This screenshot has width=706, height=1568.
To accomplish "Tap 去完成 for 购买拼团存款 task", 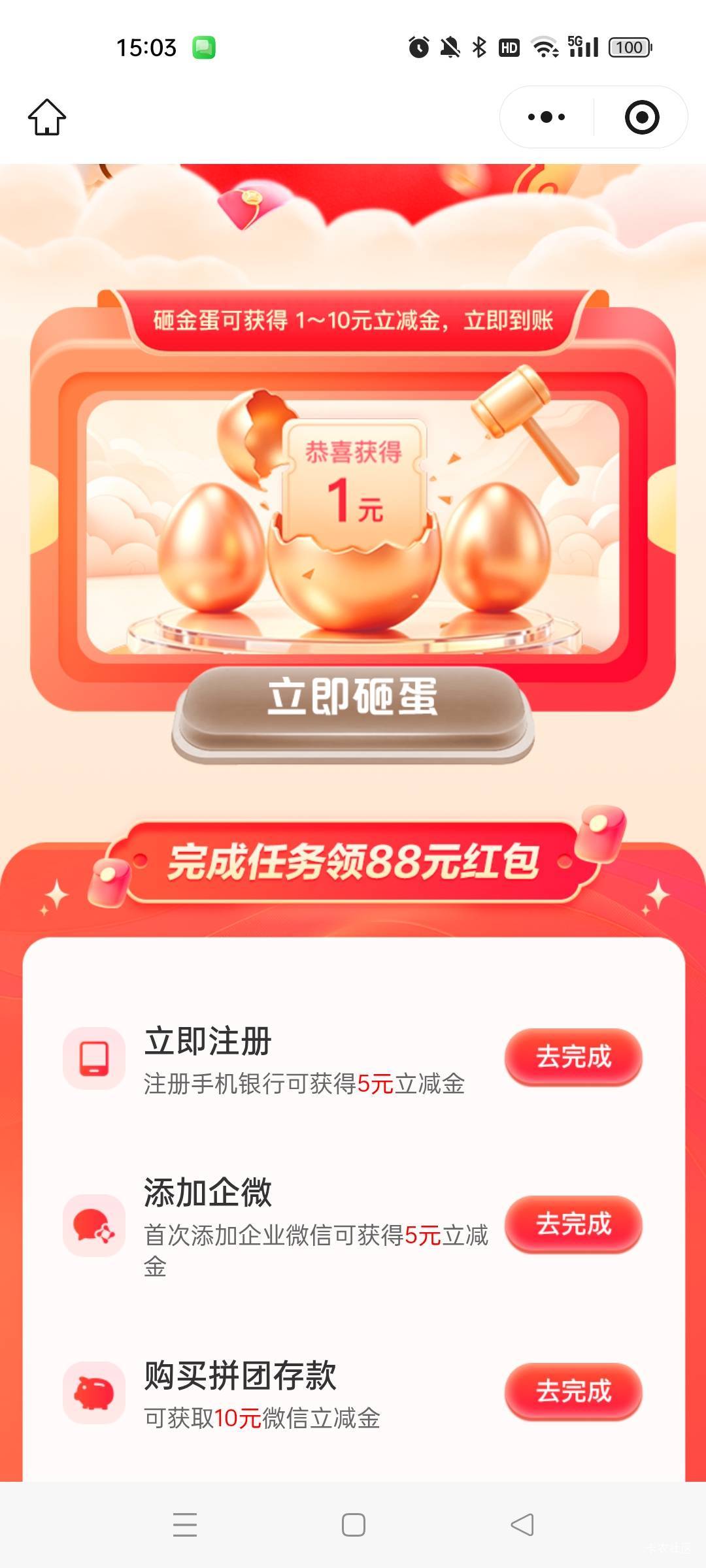I will click(573, 1391).
